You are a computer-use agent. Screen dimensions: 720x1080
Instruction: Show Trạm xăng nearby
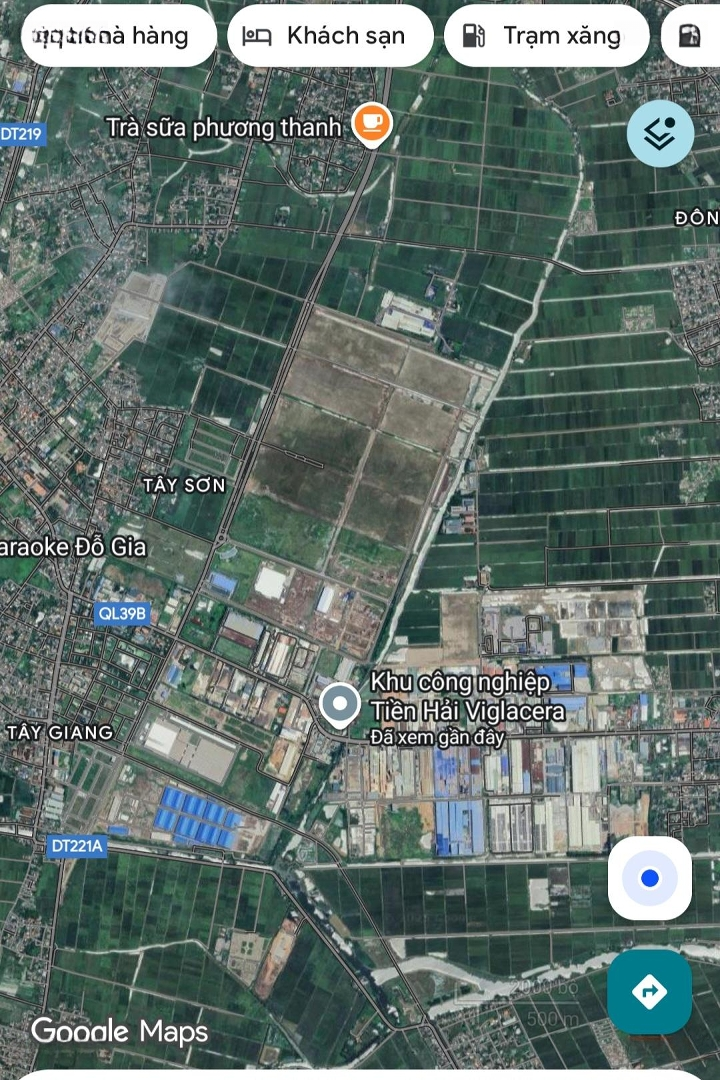(546, 36)
